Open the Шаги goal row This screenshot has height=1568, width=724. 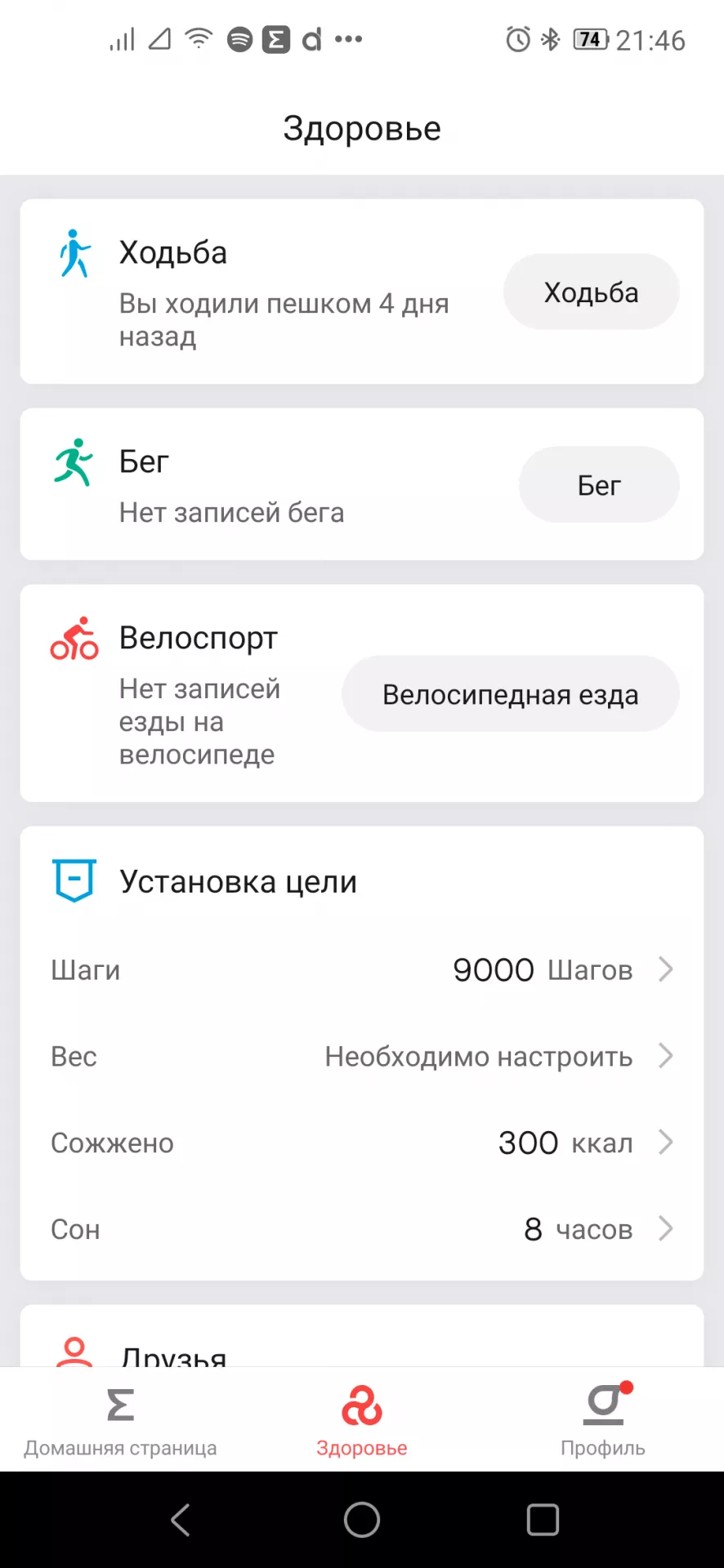362,970
